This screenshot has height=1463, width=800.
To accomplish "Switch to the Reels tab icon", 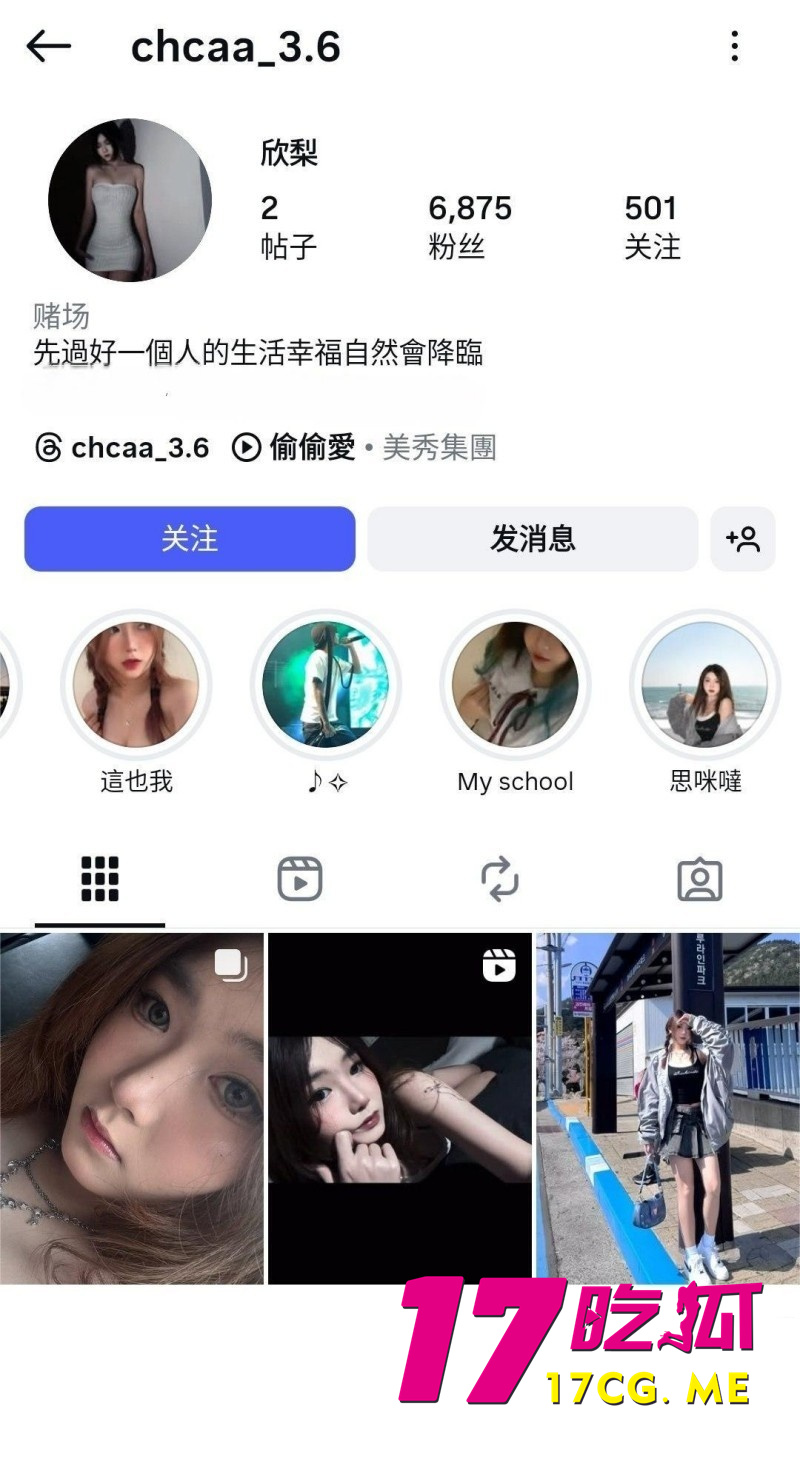I will coord(299,878).
